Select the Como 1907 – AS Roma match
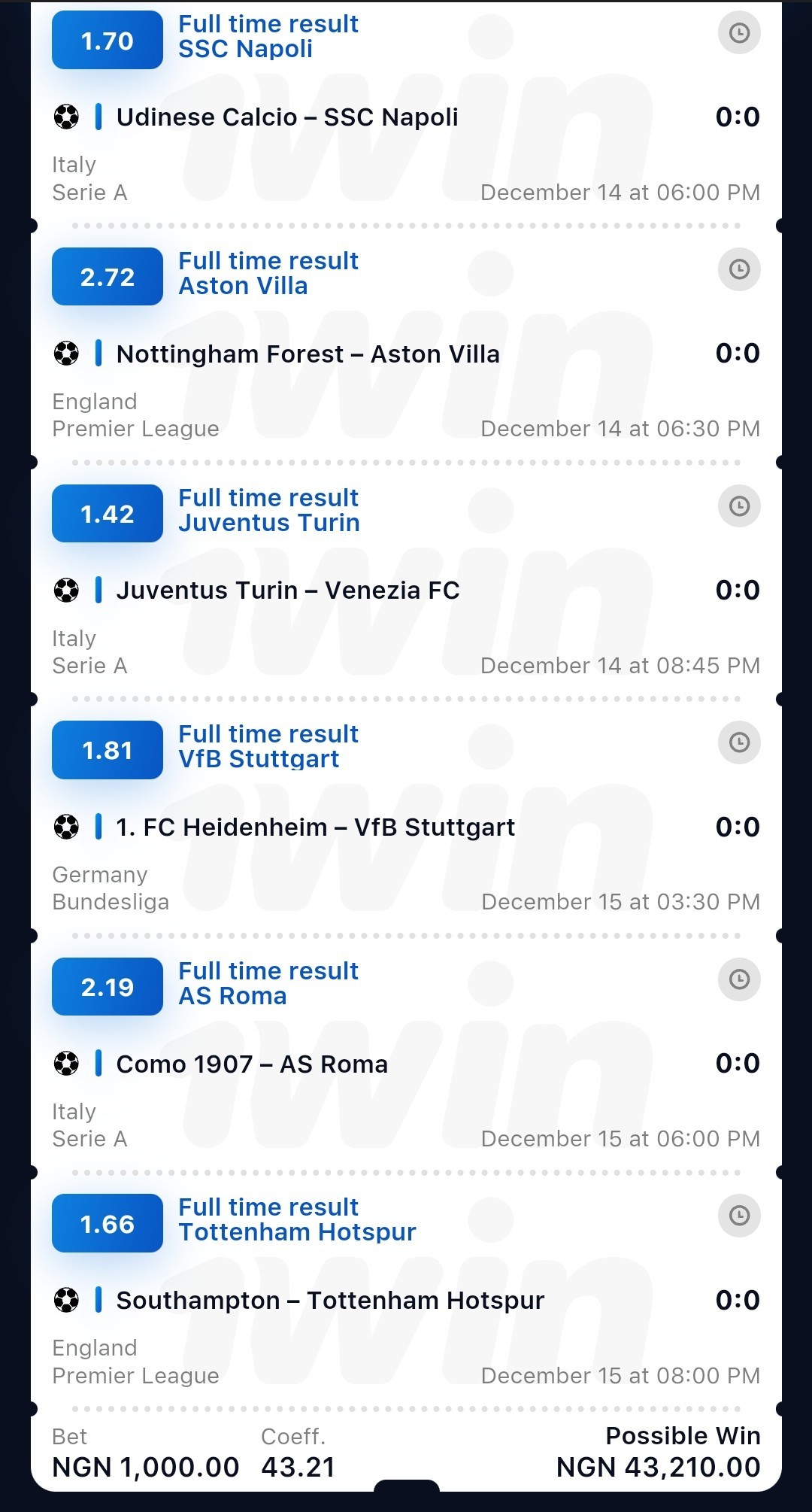812x1512 pixels. click(252, 1064)
